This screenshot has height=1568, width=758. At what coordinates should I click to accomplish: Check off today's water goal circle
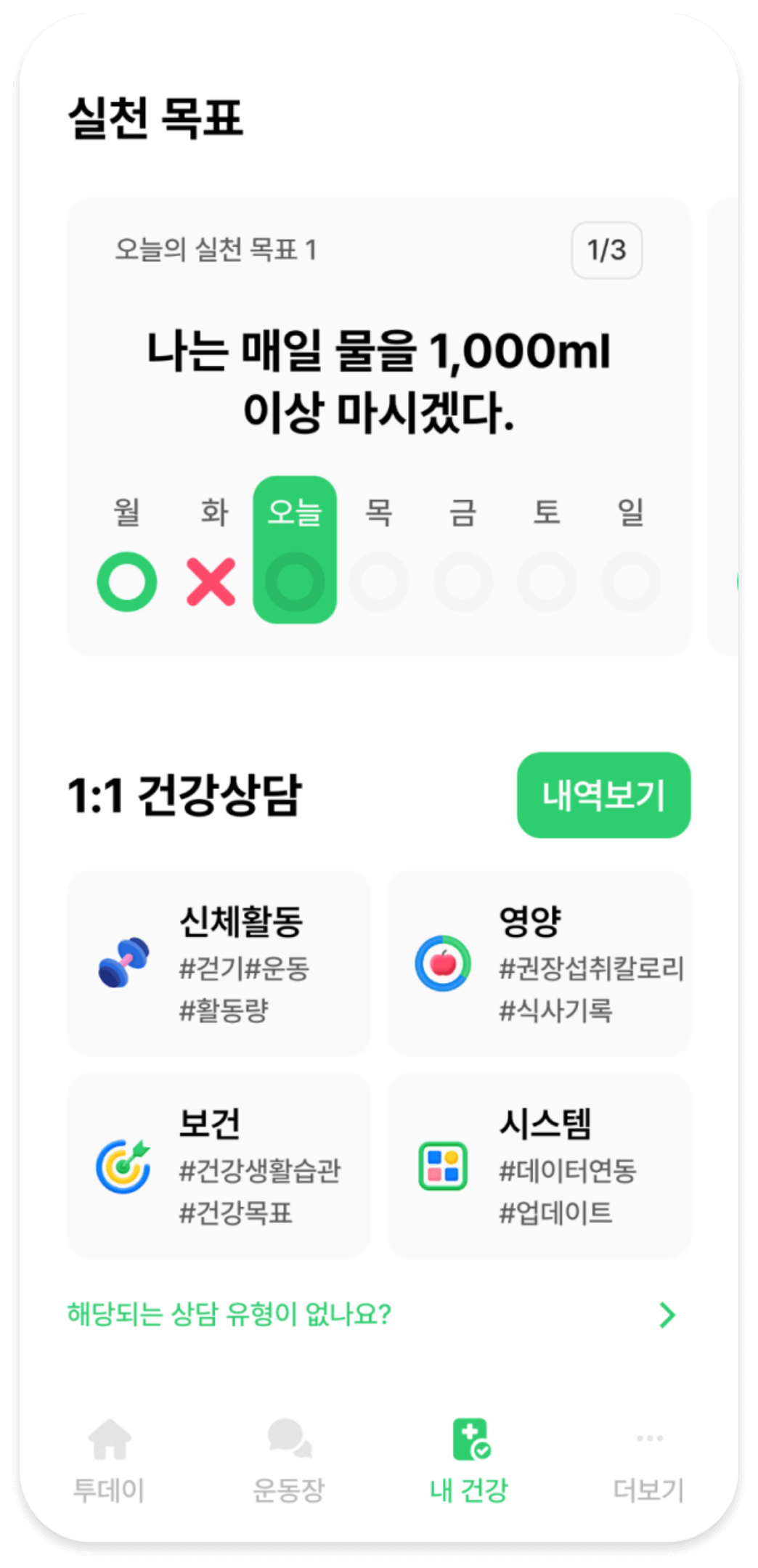[295, 581]
